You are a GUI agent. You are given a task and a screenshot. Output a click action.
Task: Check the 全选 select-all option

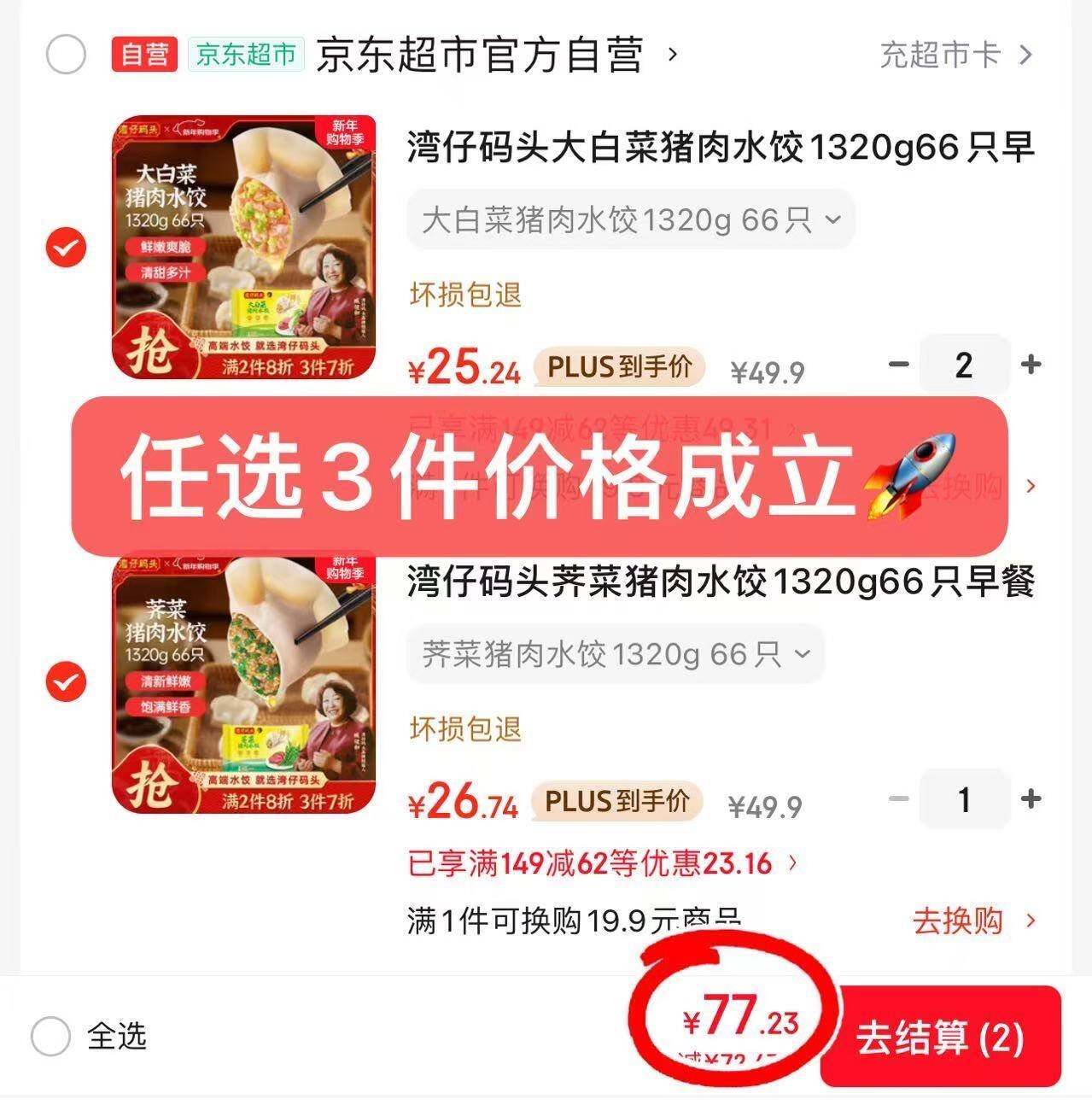pos(51,1037)
